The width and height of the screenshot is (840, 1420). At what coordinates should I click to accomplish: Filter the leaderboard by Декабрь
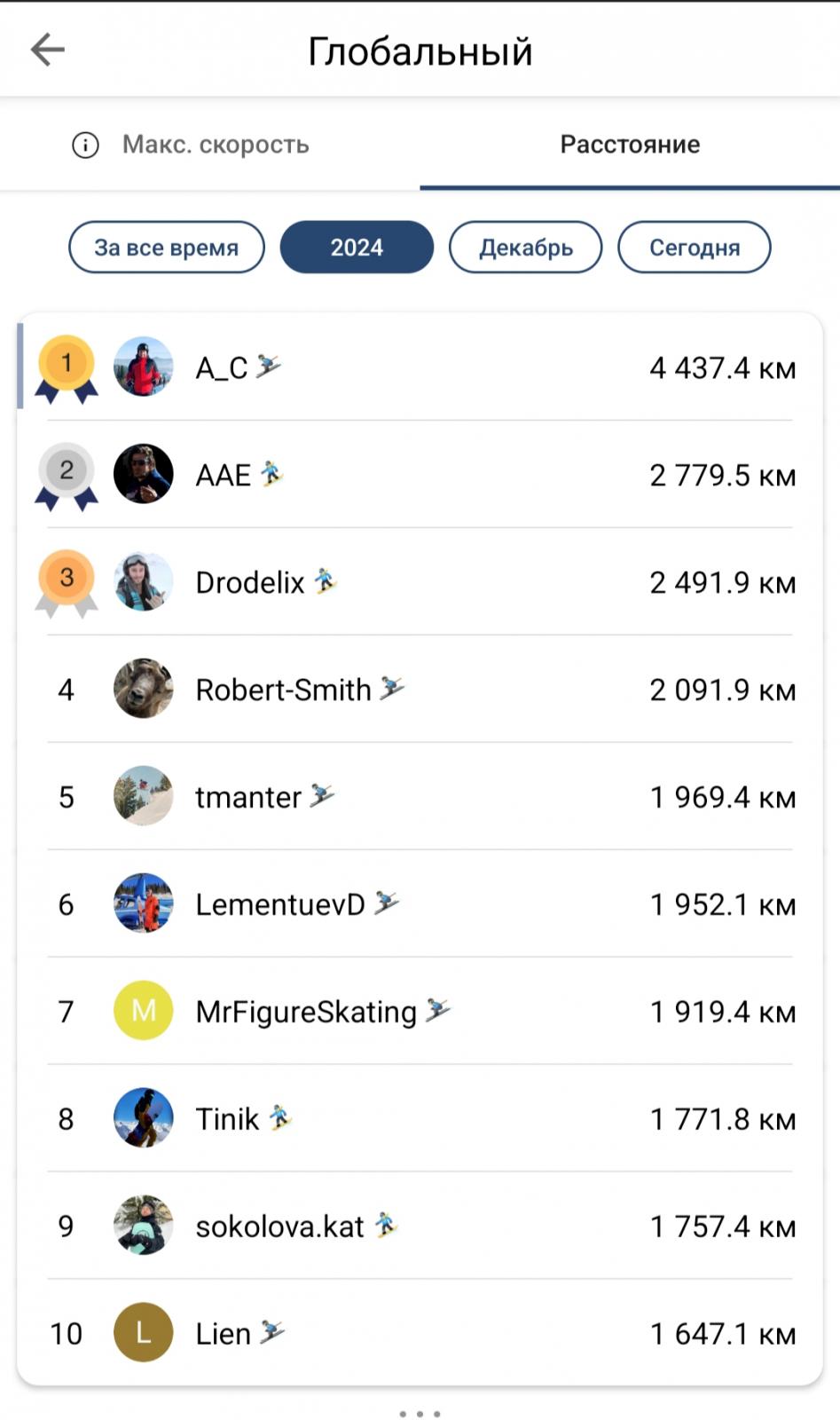pos(526,247)
